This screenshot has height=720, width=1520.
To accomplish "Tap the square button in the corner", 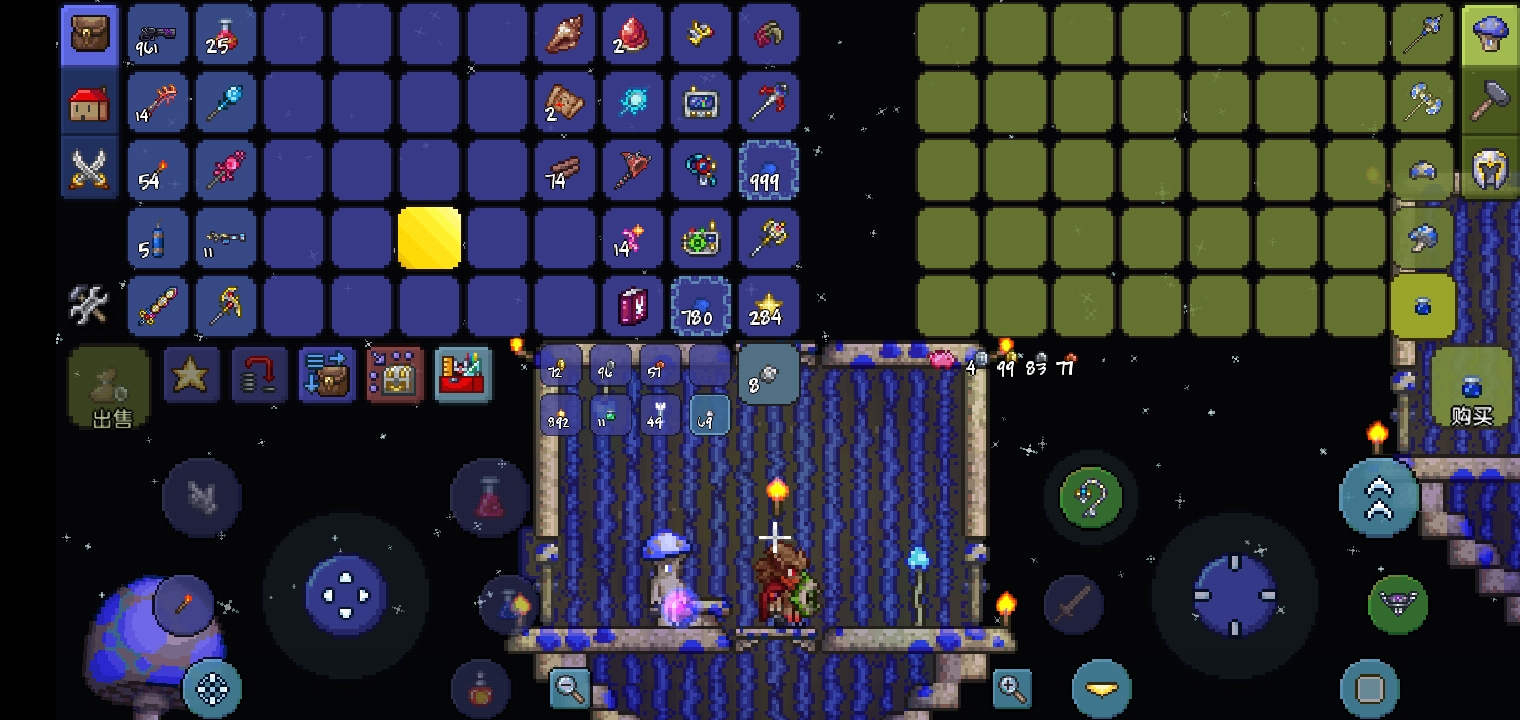I will point(1369,689).
